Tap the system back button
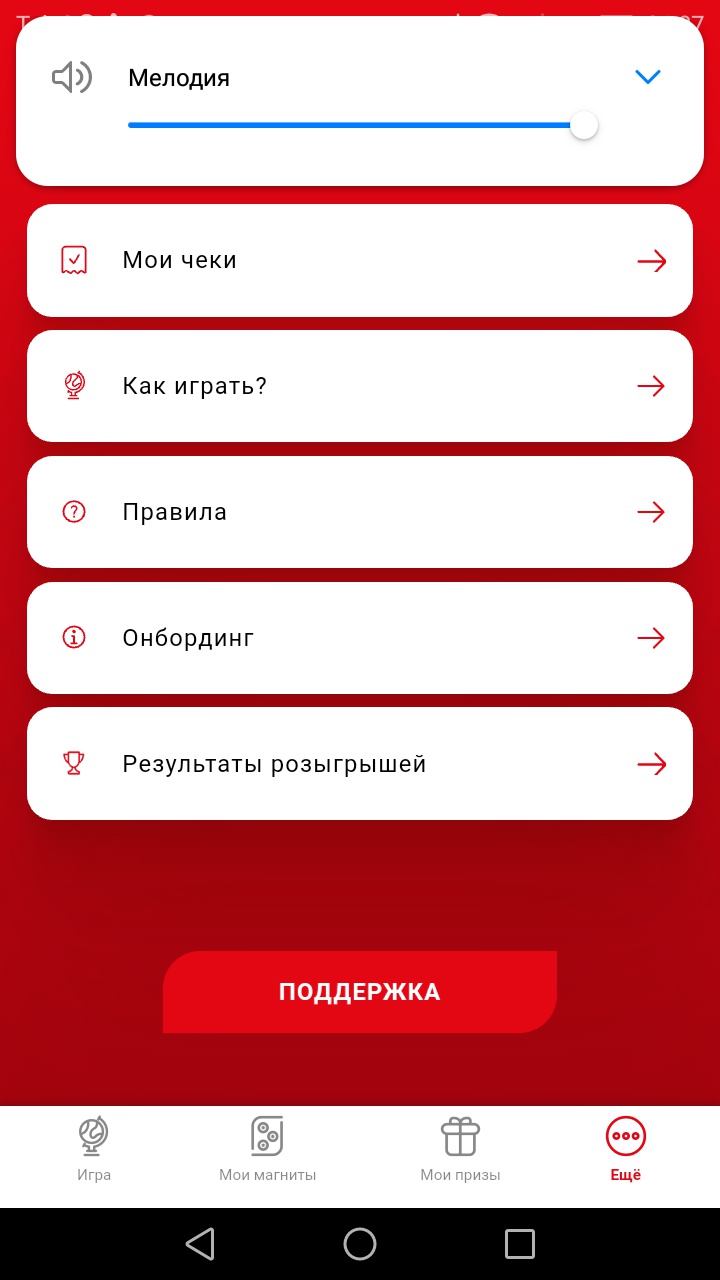 tap(200, 1244)
